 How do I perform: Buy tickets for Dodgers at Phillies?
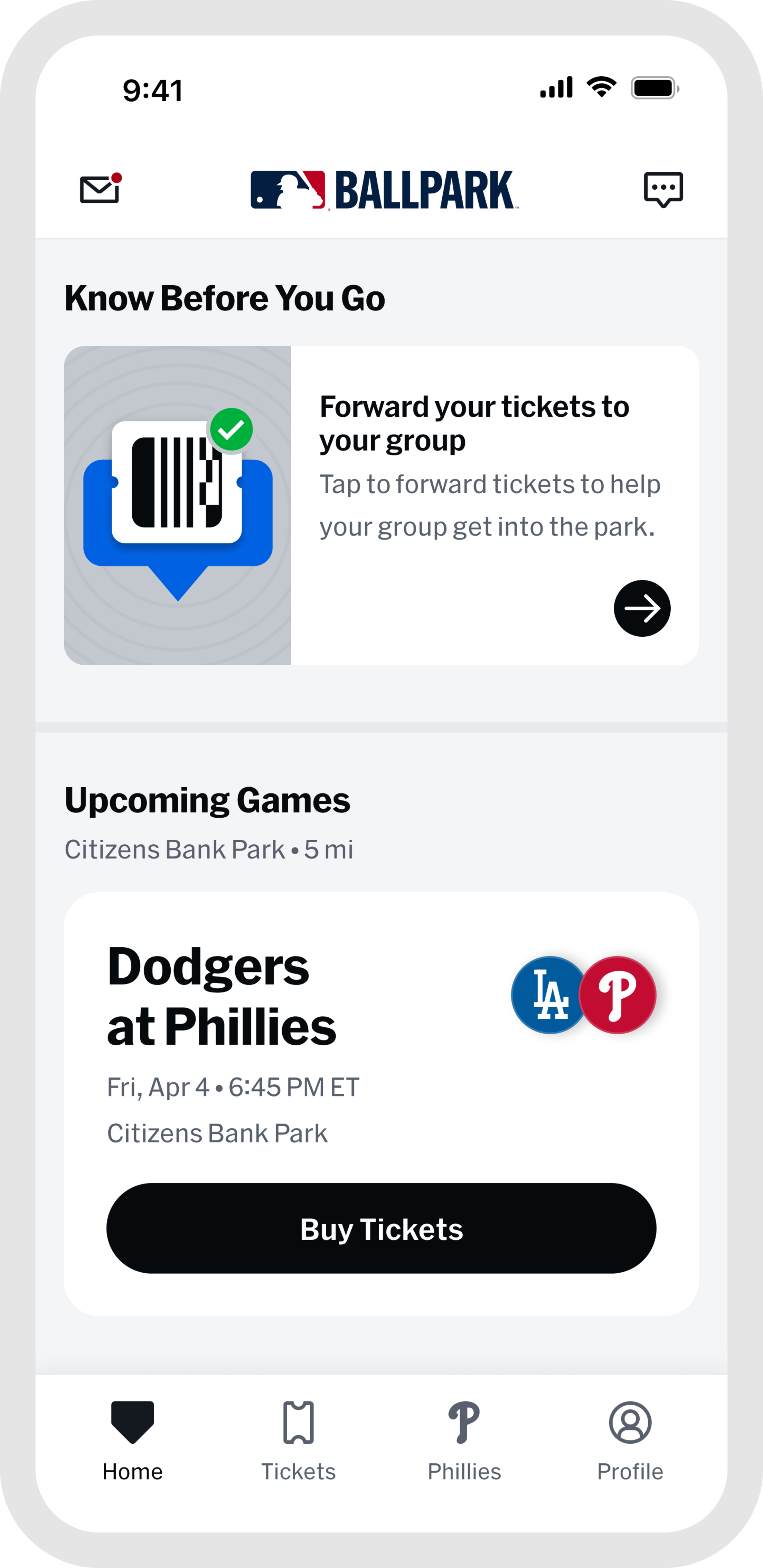tap(381, 1229)
